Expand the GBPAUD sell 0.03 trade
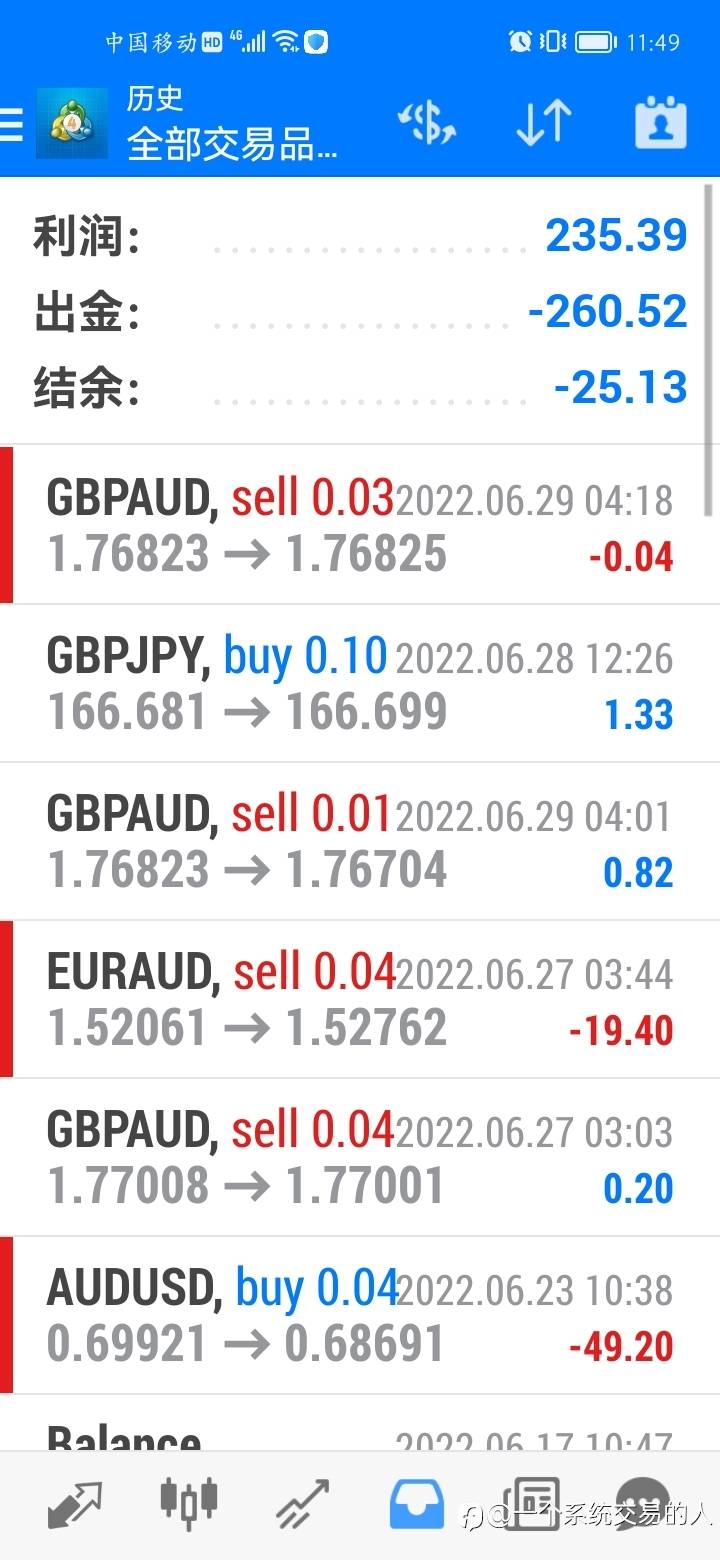 click(x=360, y=525)
